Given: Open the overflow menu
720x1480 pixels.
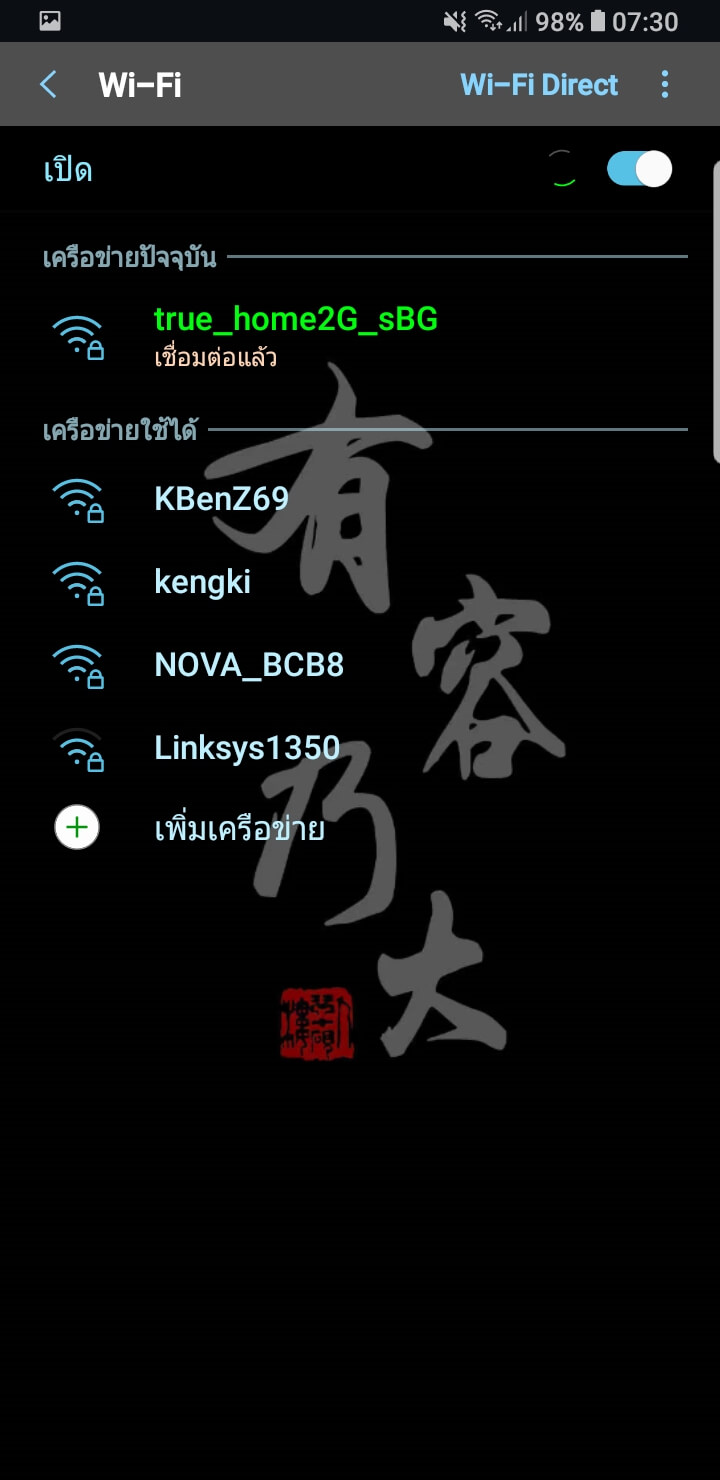Looking at the screenshot, I should point(665,85).
